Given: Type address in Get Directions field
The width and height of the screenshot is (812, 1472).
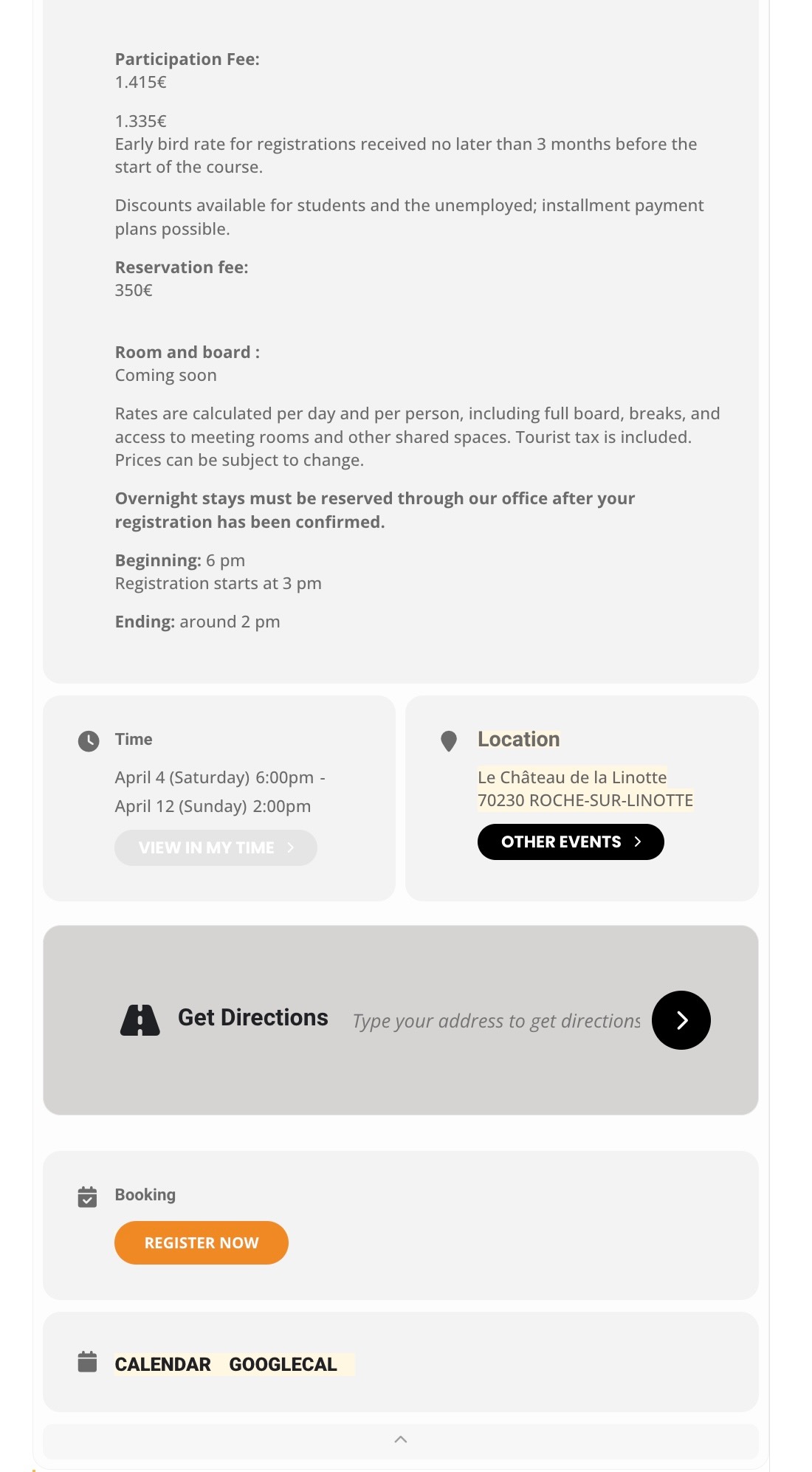Looking at the screenshot, I should pyautogui.click(x=496, y=1021).
